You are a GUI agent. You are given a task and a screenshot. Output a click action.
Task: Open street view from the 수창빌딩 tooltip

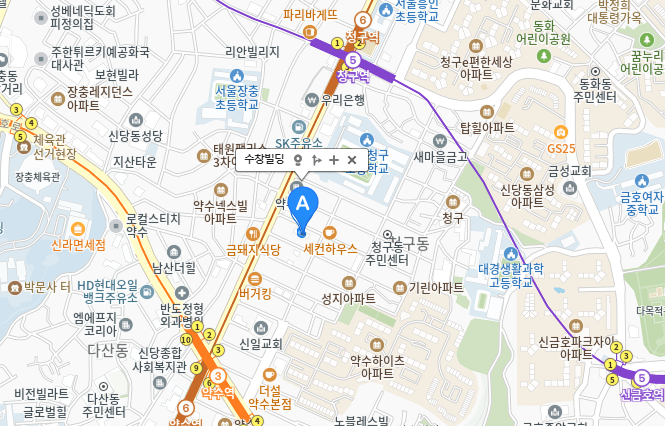297,160
